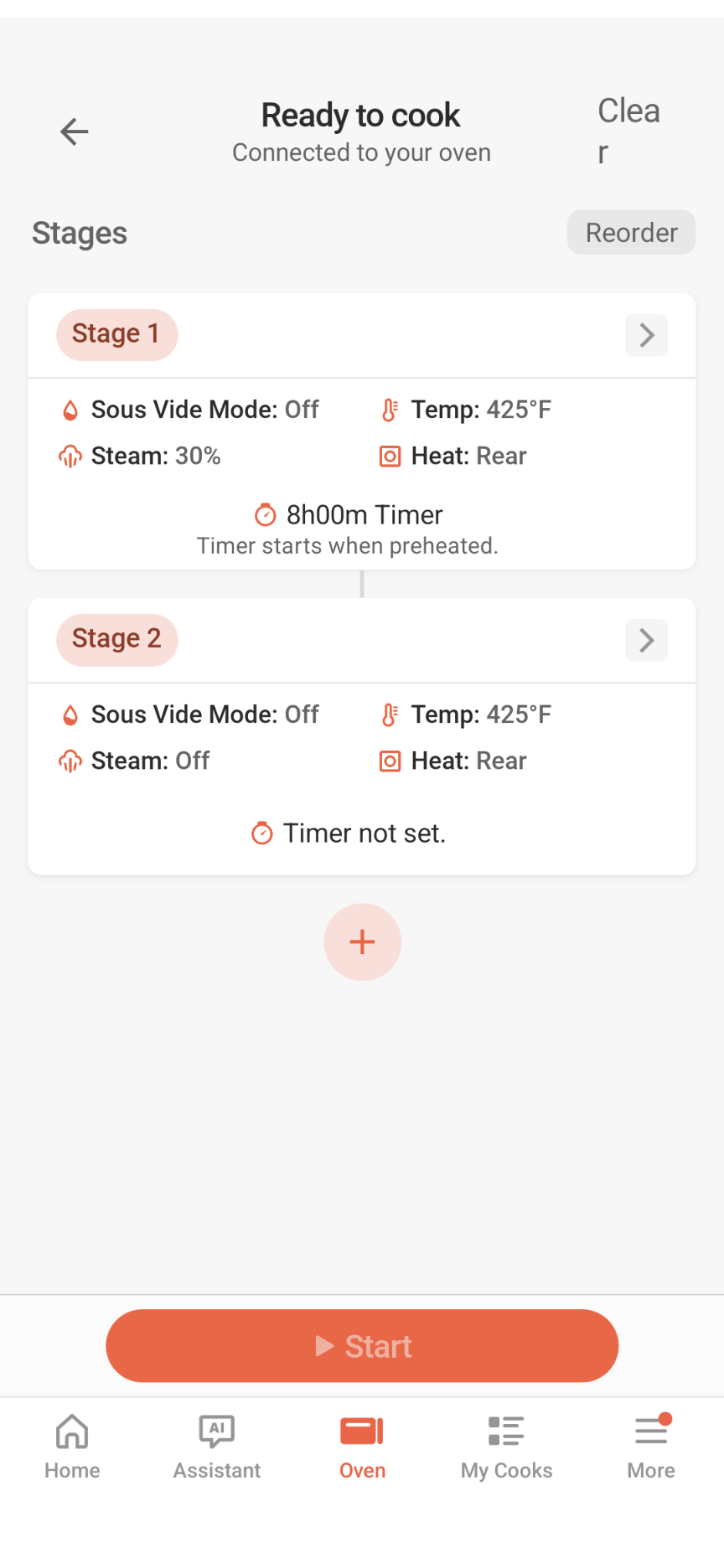This screenshot has height=1568, width=724.
Task: Open Stage 1 details chevron
Action: 646,335
